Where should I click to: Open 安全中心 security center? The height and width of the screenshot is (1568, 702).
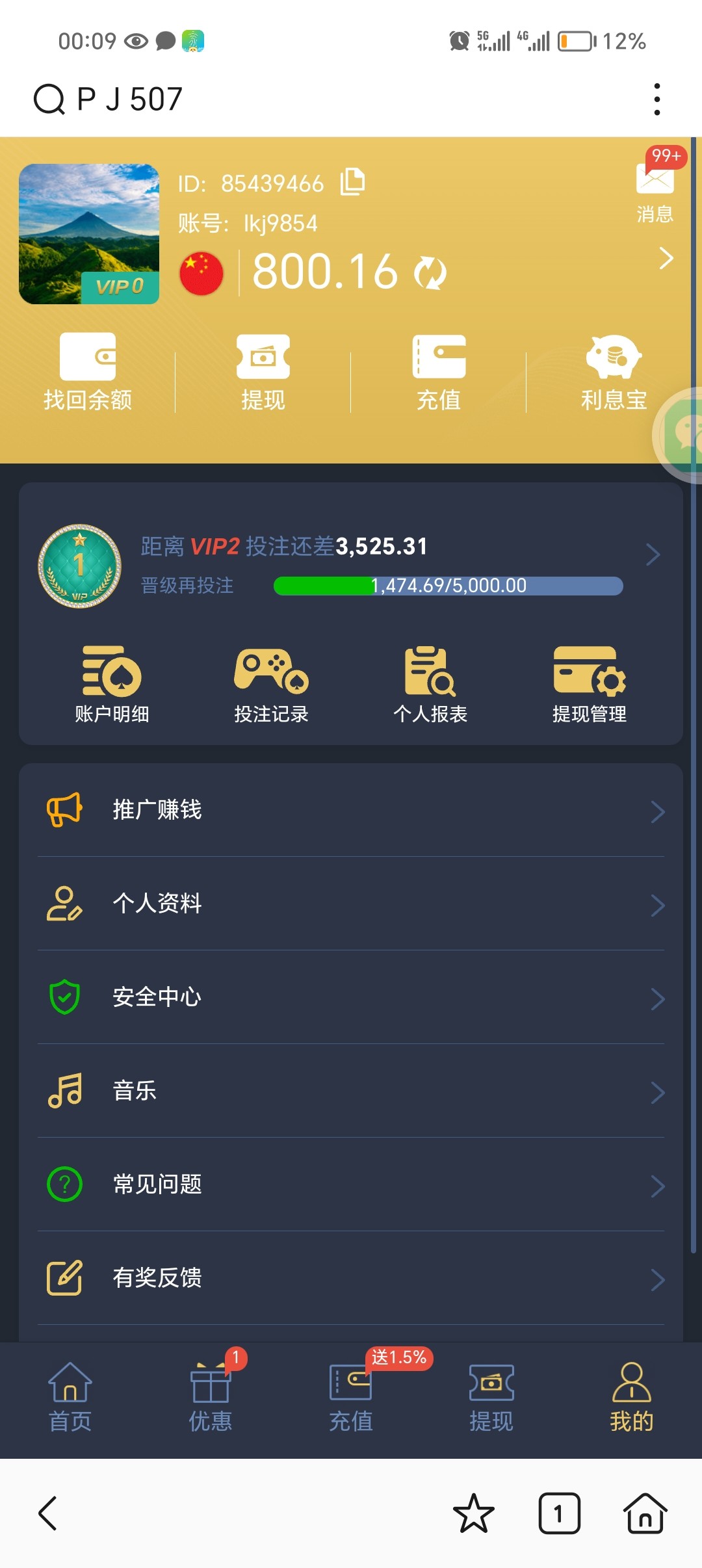click(351, 997)
